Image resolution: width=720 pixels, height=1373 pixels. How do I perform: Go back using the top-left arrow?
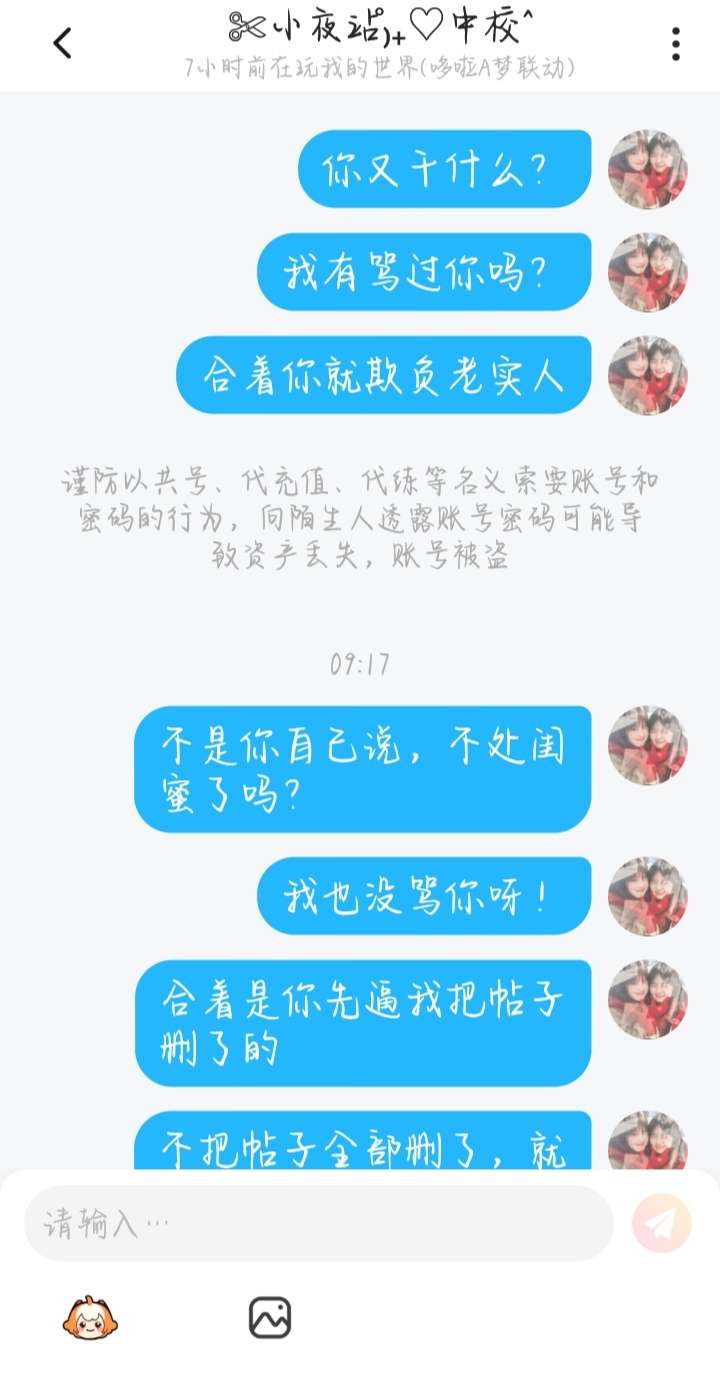63,43
